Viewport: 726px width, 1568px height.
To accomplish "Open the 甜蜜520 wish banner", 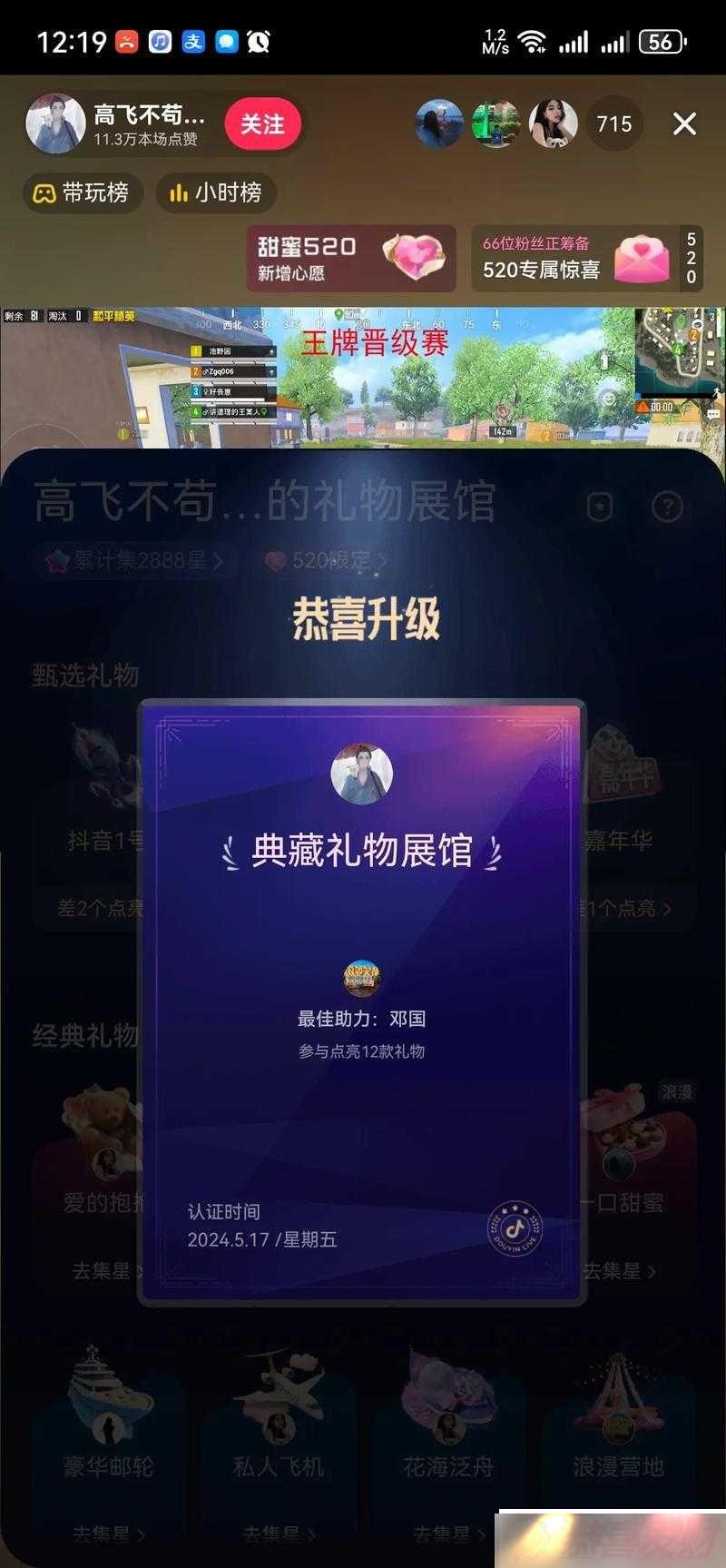I will point(350,259).
